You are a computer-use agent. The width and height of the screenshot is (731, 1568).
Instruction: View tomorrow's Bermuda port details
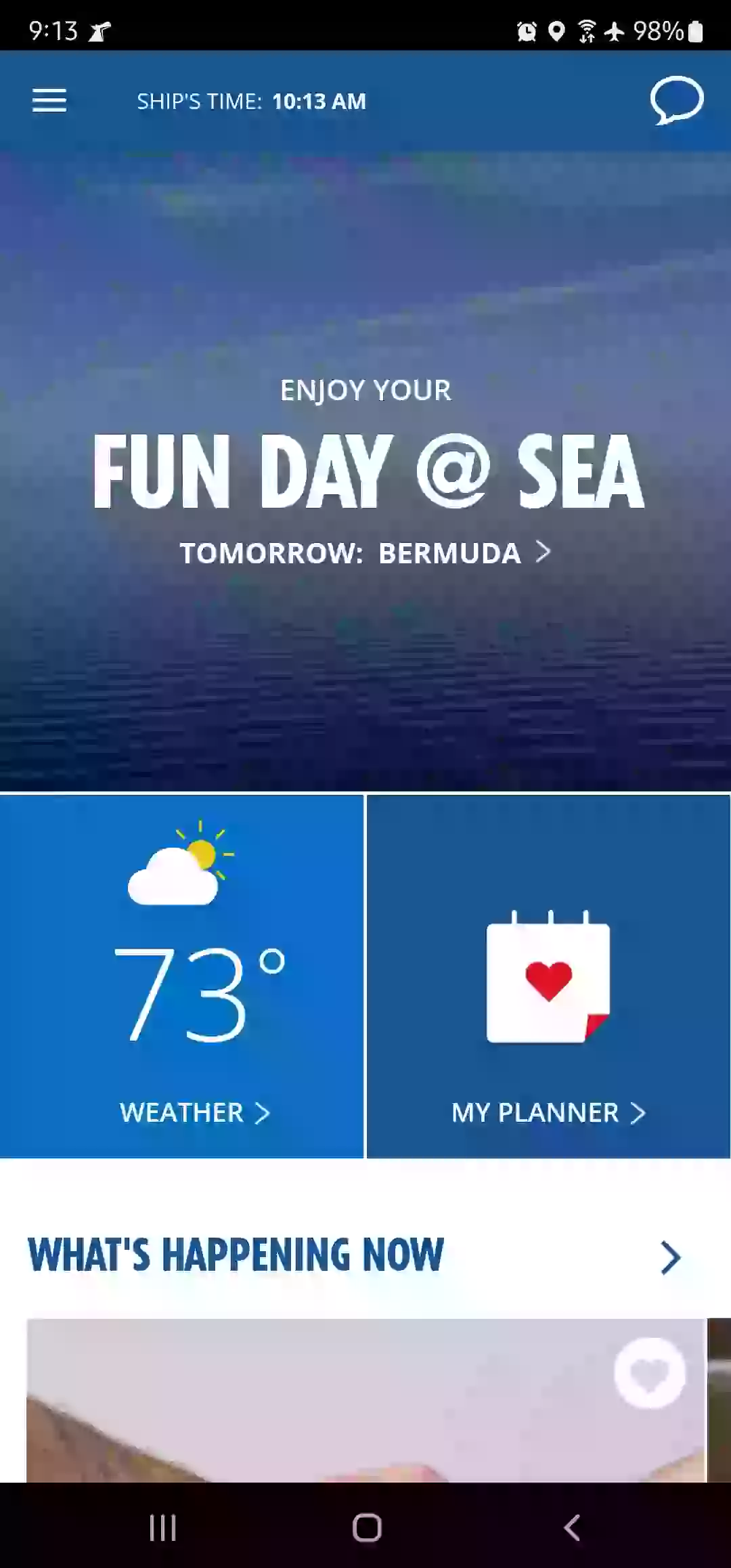point(365,552)
